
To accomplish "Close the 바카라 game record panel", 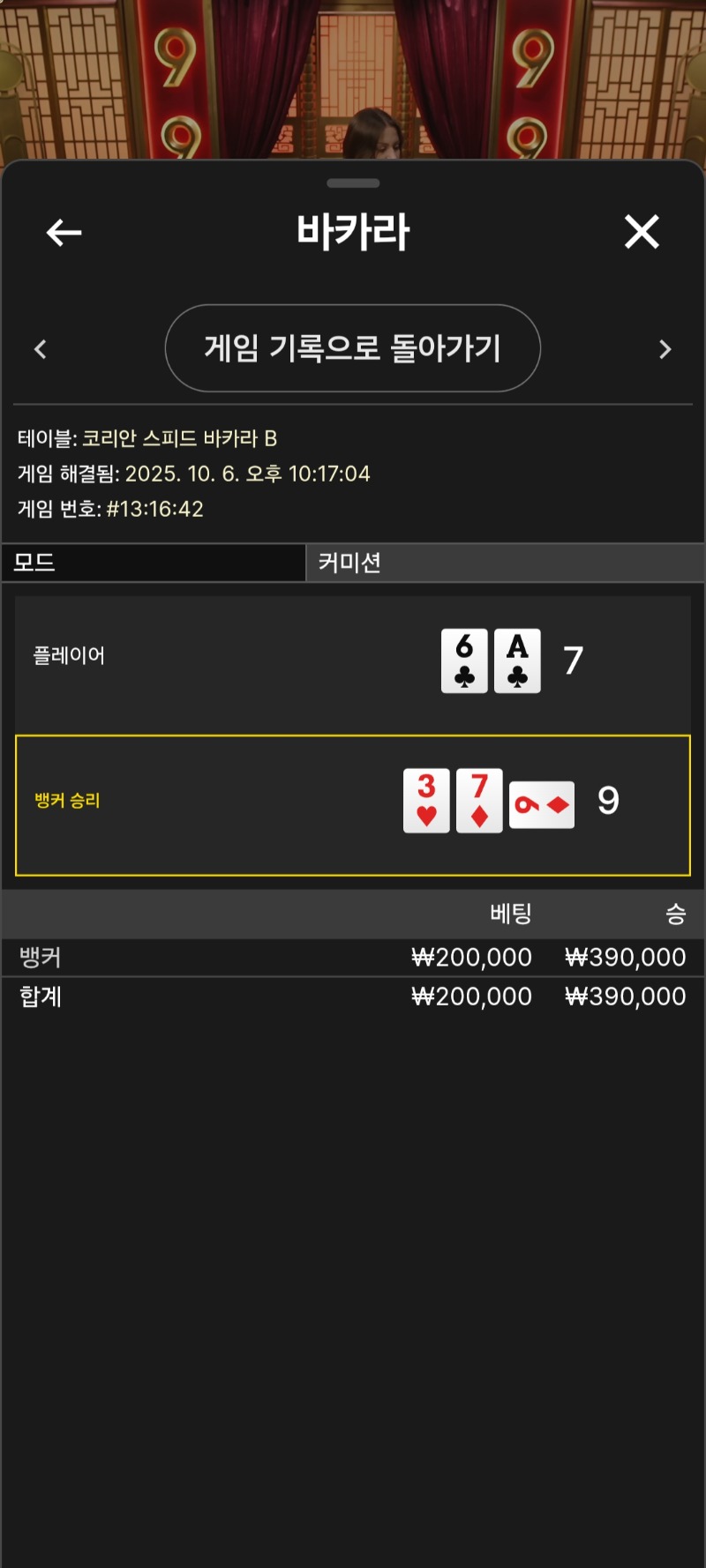I will tap(642, 232).
